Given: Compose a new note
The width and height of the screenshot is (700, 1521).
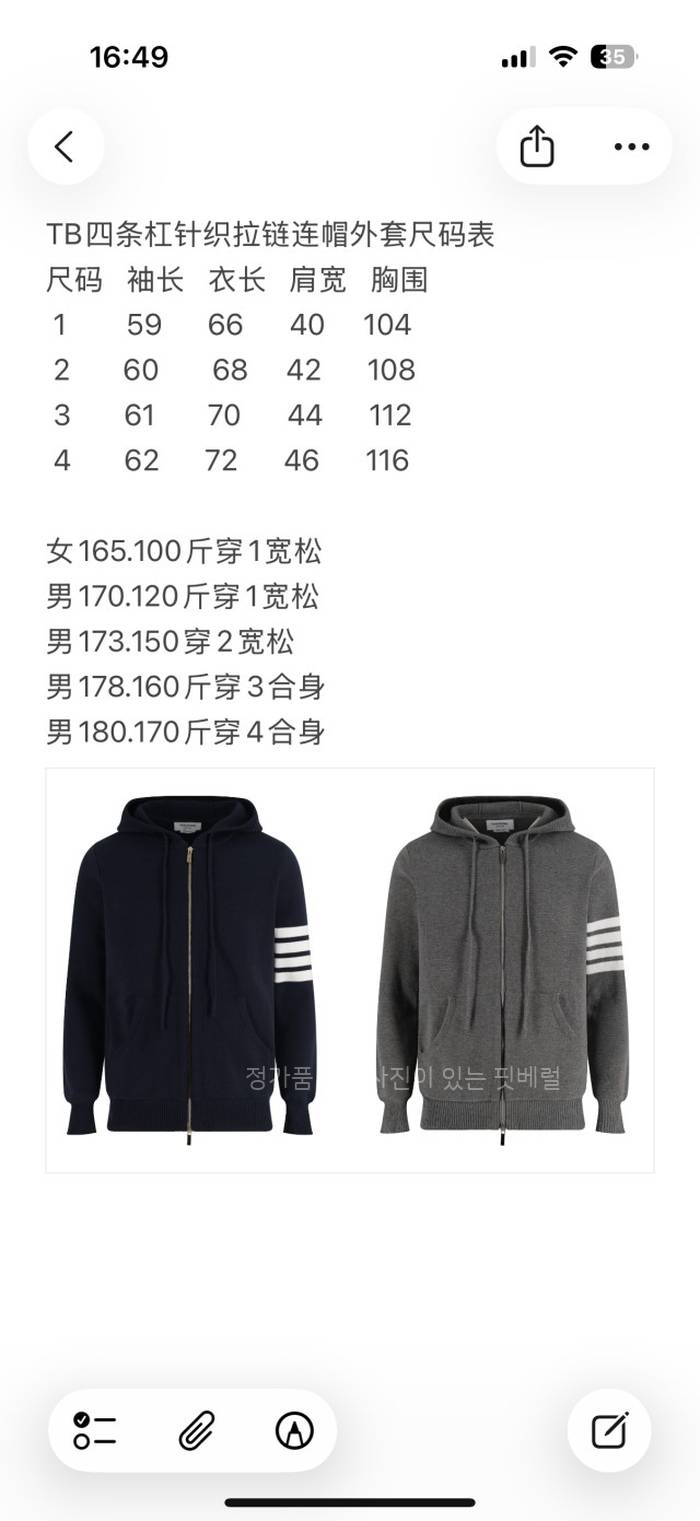Looking at the screenshot, I should (609, 1431).
